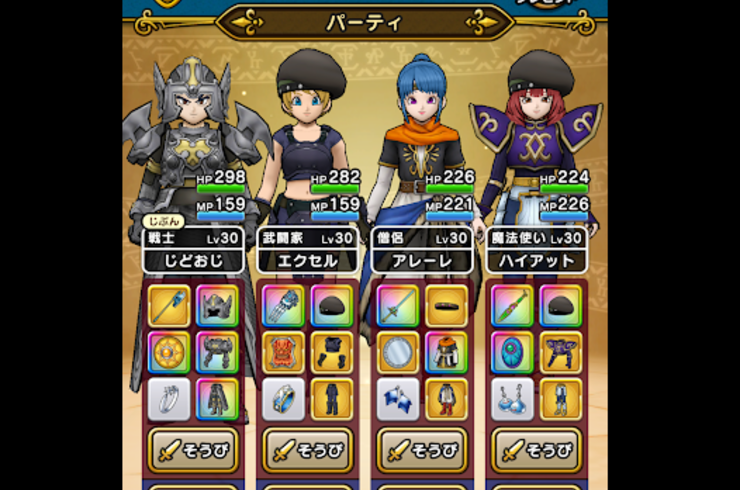Open じどおじ's round shield slot
The height and width of the screenshot is (490, 740).
click(x=169, y=353)
